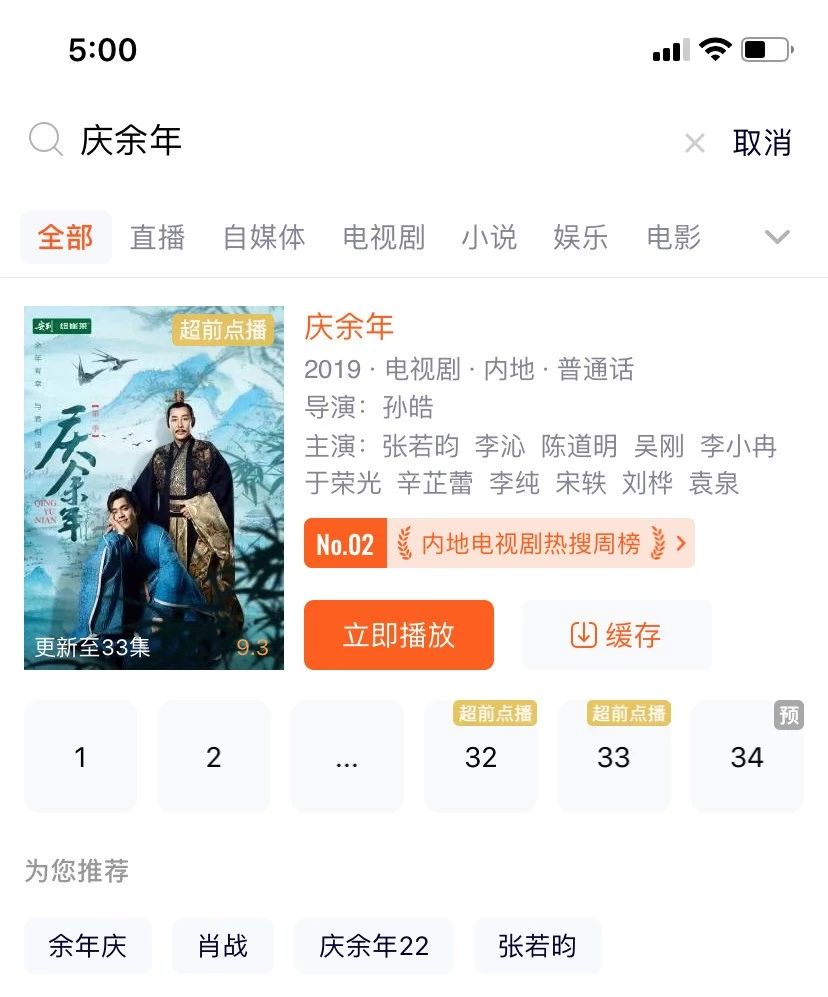Open the 电视剧 tab
This screenshot has height=997, width=828.
(384, 238)
